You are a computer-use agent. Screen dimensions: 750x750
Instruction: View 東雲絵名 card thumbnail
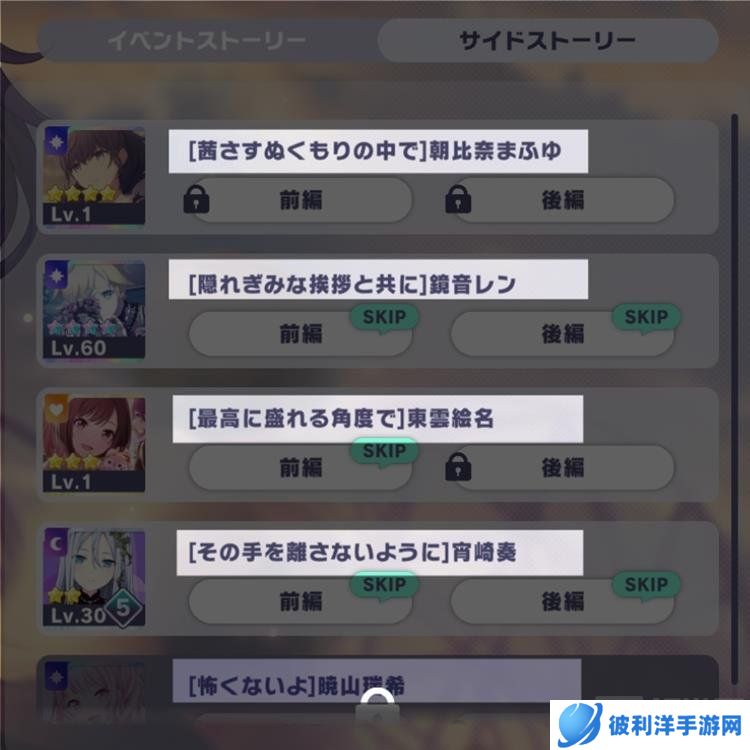95,444
